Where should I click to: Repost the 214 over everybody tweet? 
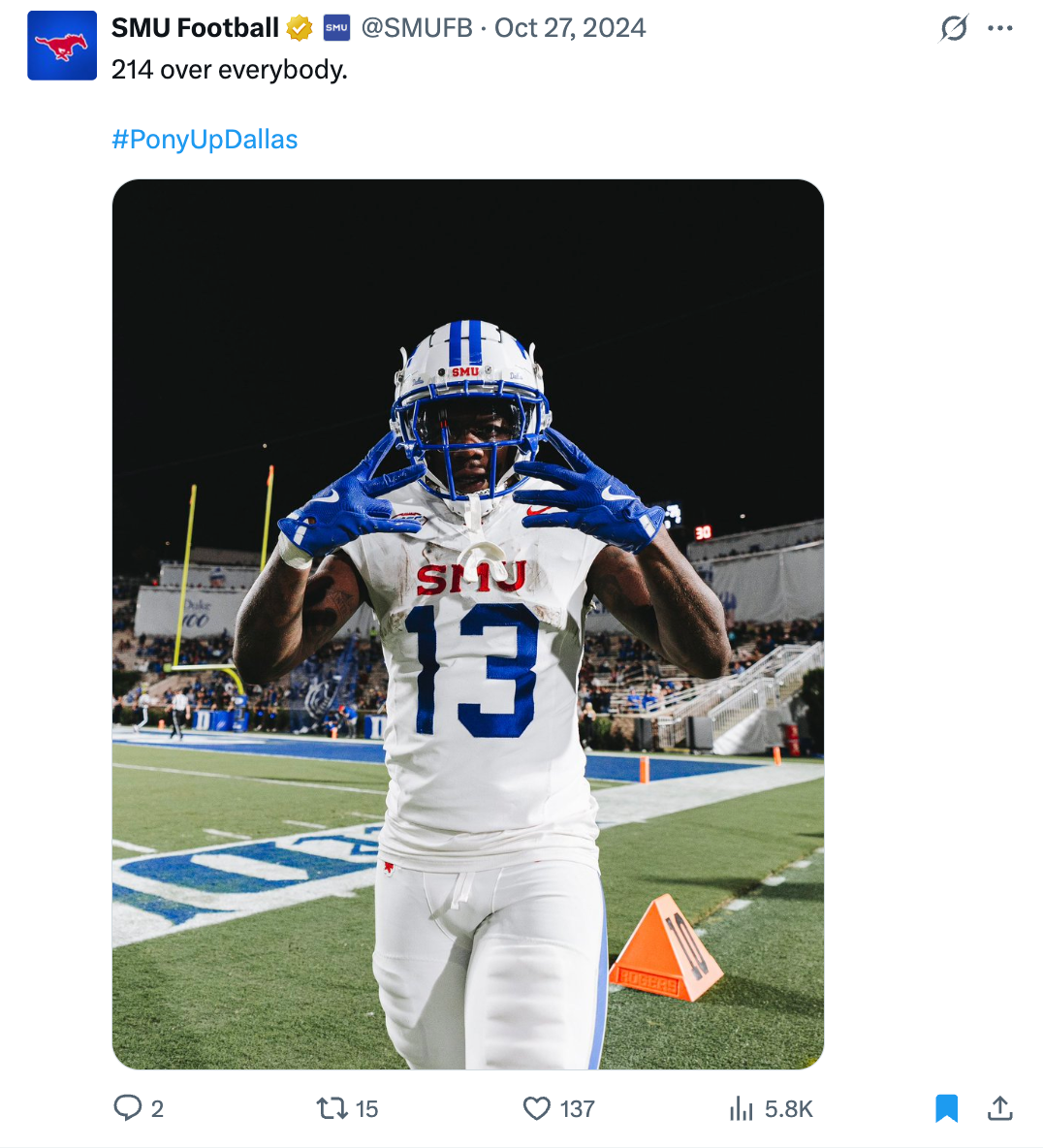click(x=332, y=1107)
